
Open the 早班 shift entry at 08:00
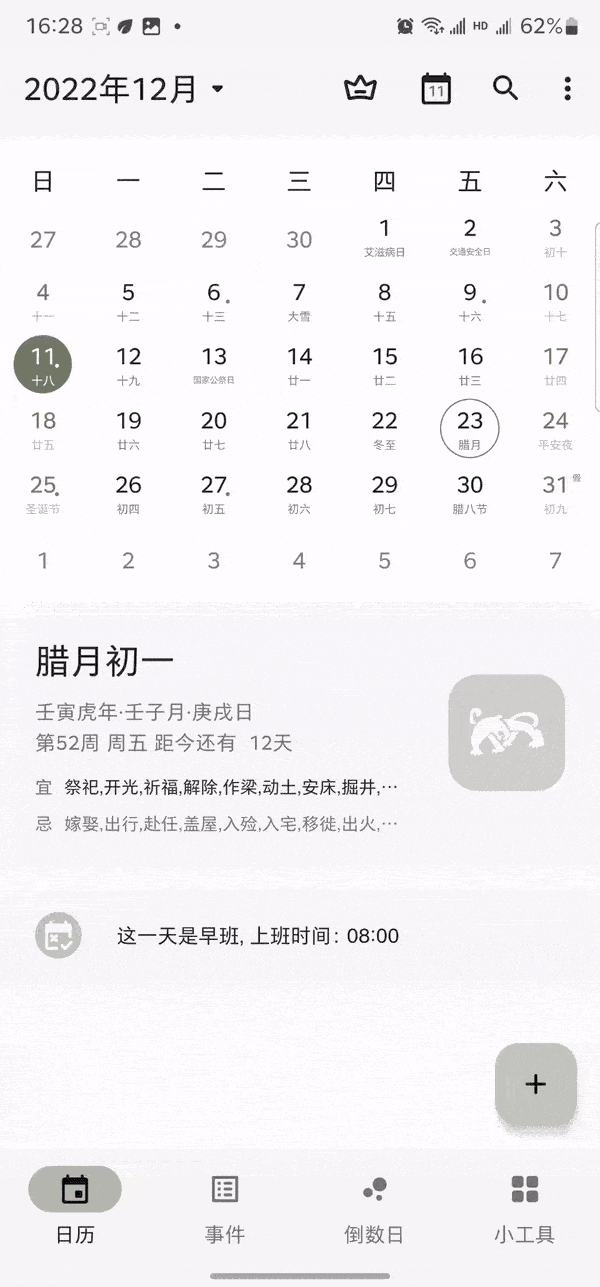pos(258,937)
